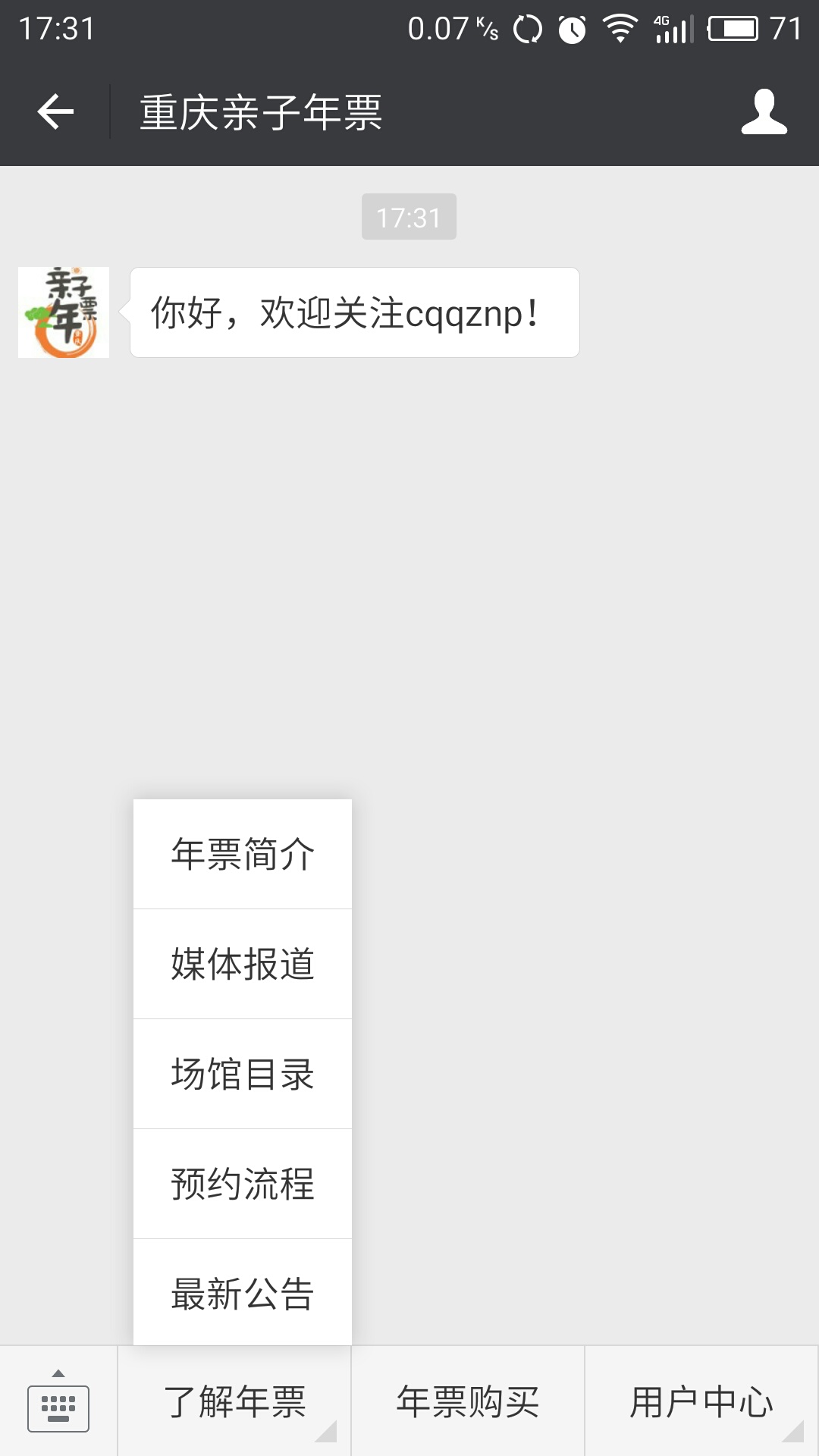Open 最新公告 from the menu
The image size is (819, 1456).
(x=243, y=1293)
